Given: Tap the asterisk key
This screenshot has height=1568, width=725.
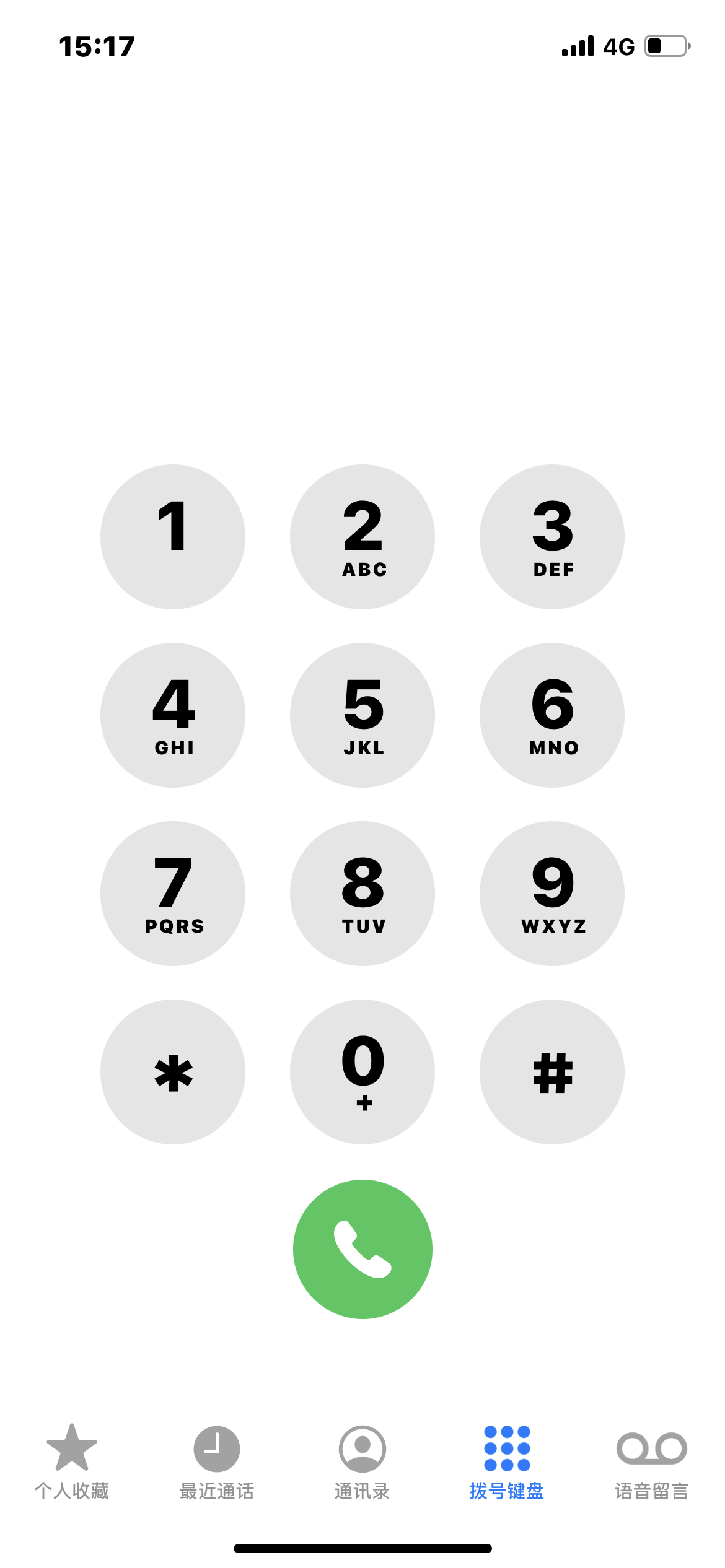Looking at the screenshot, I should coord(173,1071).
